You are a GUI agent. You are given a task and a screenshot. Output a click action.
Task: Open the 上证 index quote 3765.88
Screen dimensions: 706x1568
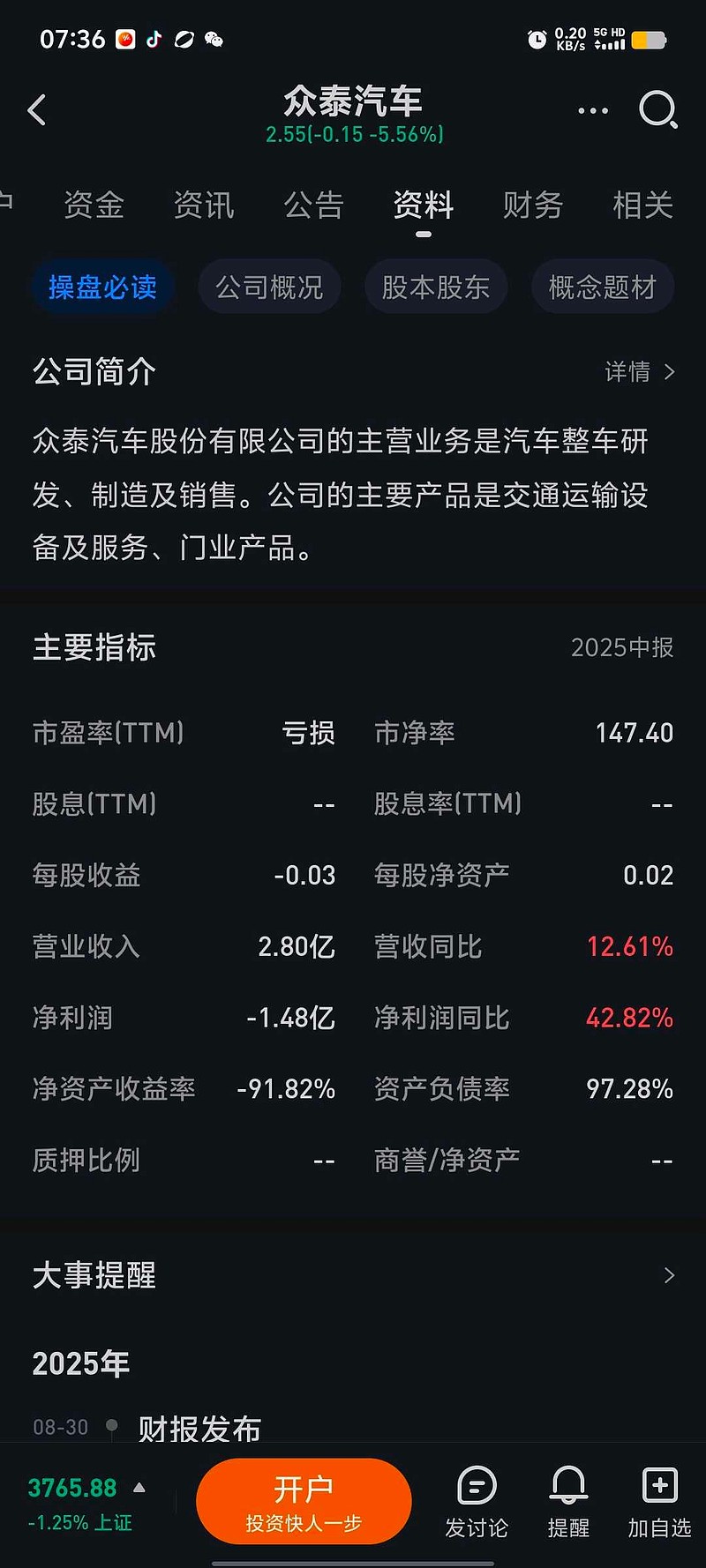click(x=79, y=1502)
